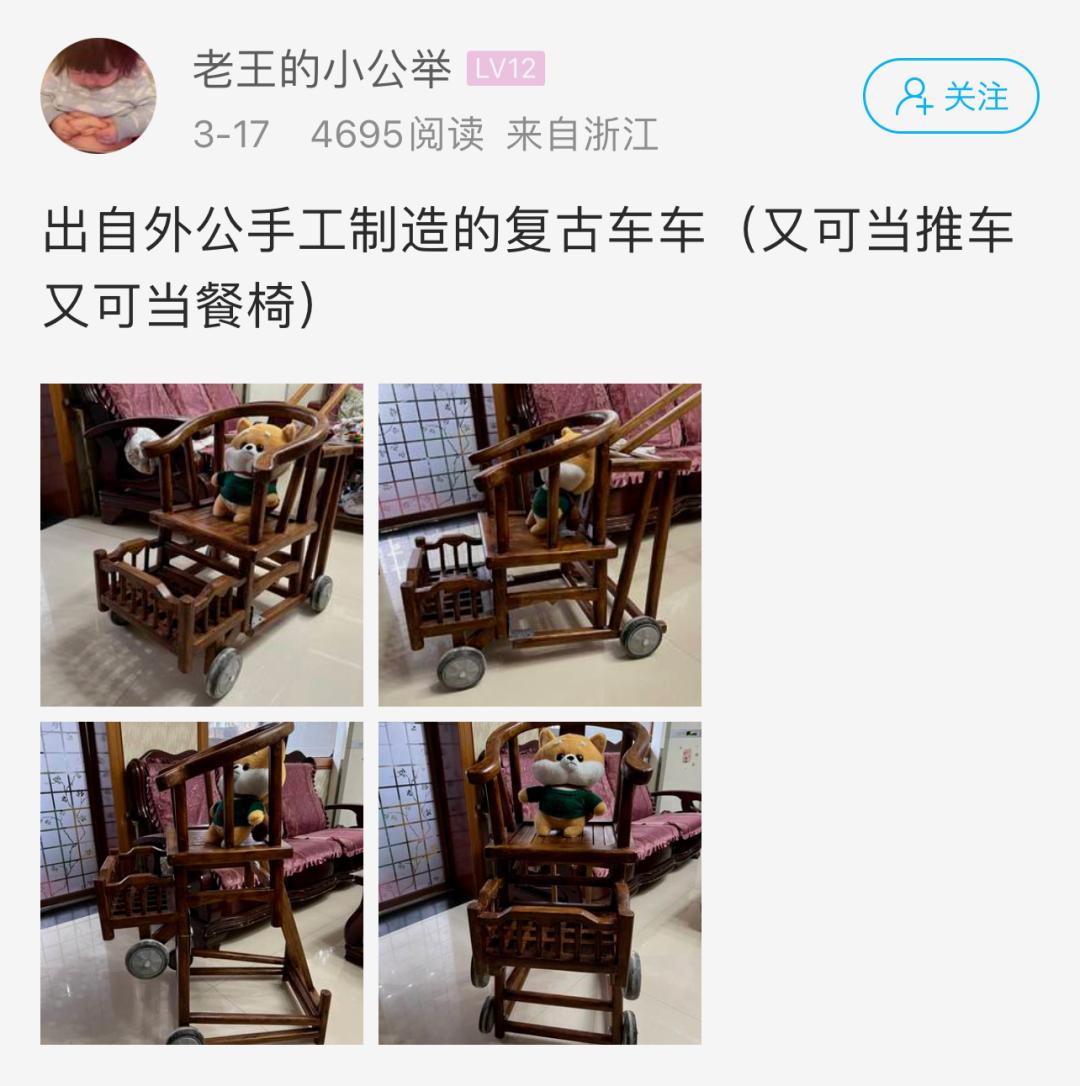Open username 老王的小公举 profile
This screenshot has width=1080, height=1086.
[321, 70]
